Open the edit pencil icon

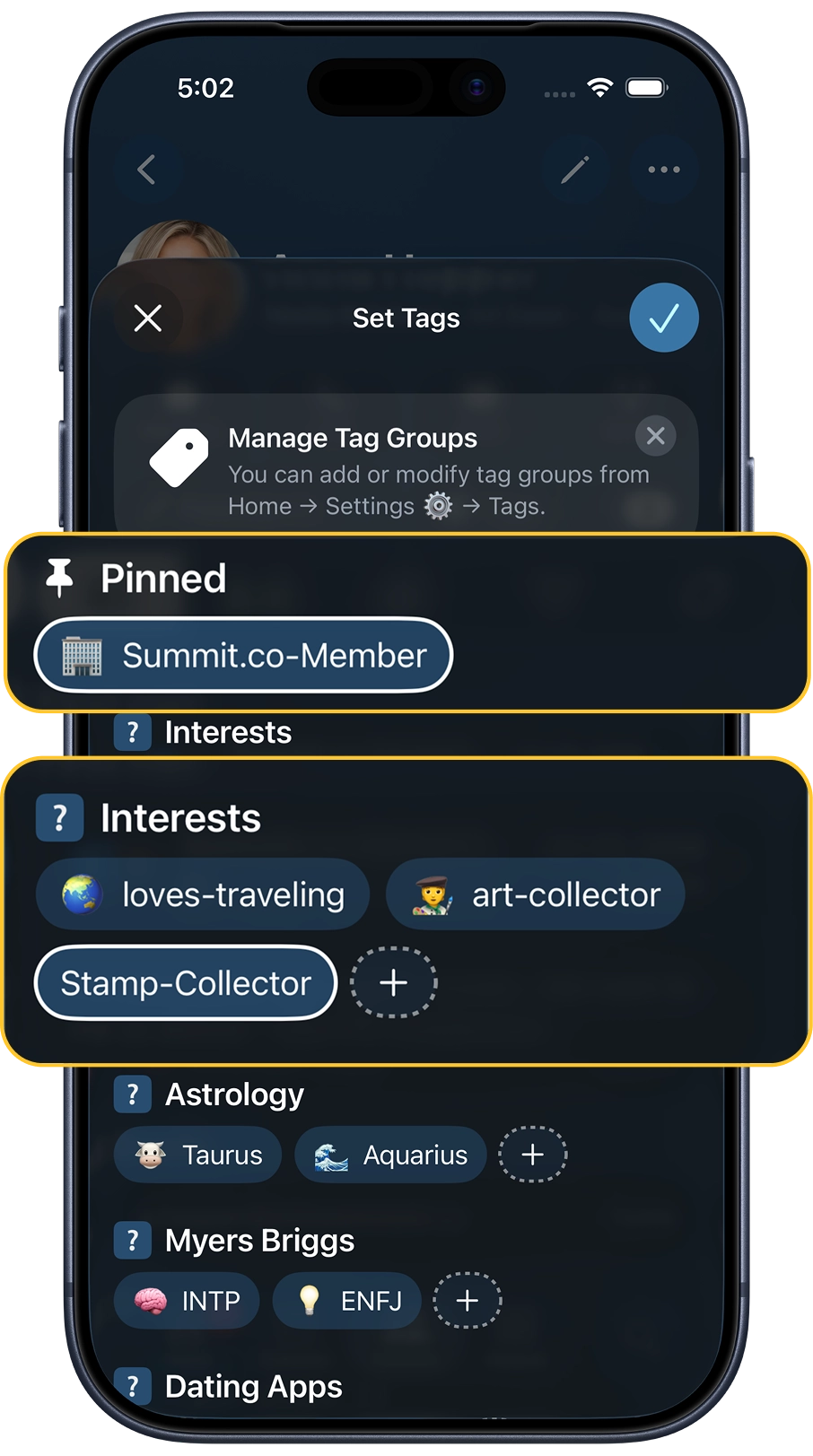pos(575,170)
